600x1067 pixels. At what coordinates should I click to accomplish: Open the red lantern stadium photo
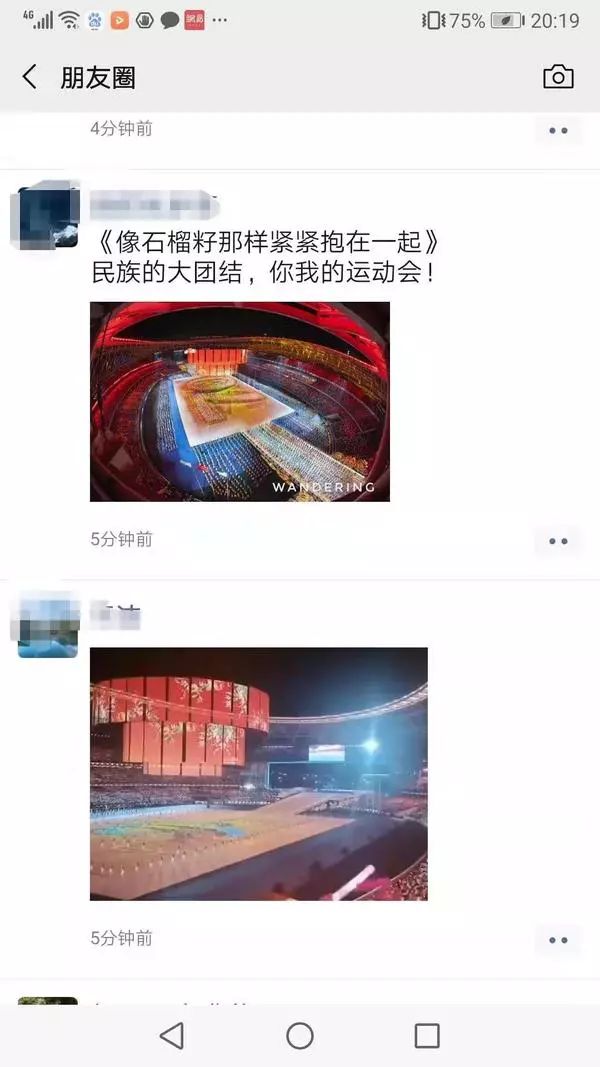pyautogui.click(x=258, y=773)
